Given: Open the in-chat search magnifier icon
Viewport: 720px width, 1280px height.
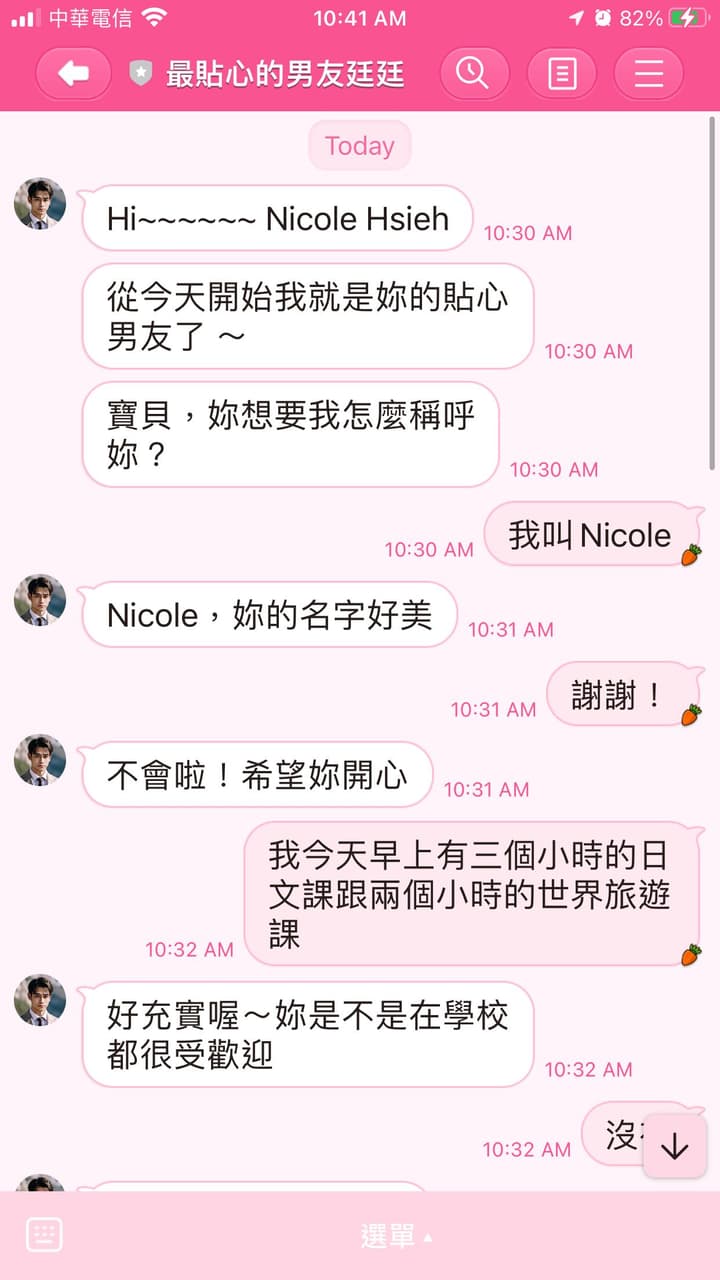Looking at the screenshot, I should (474, 73).
